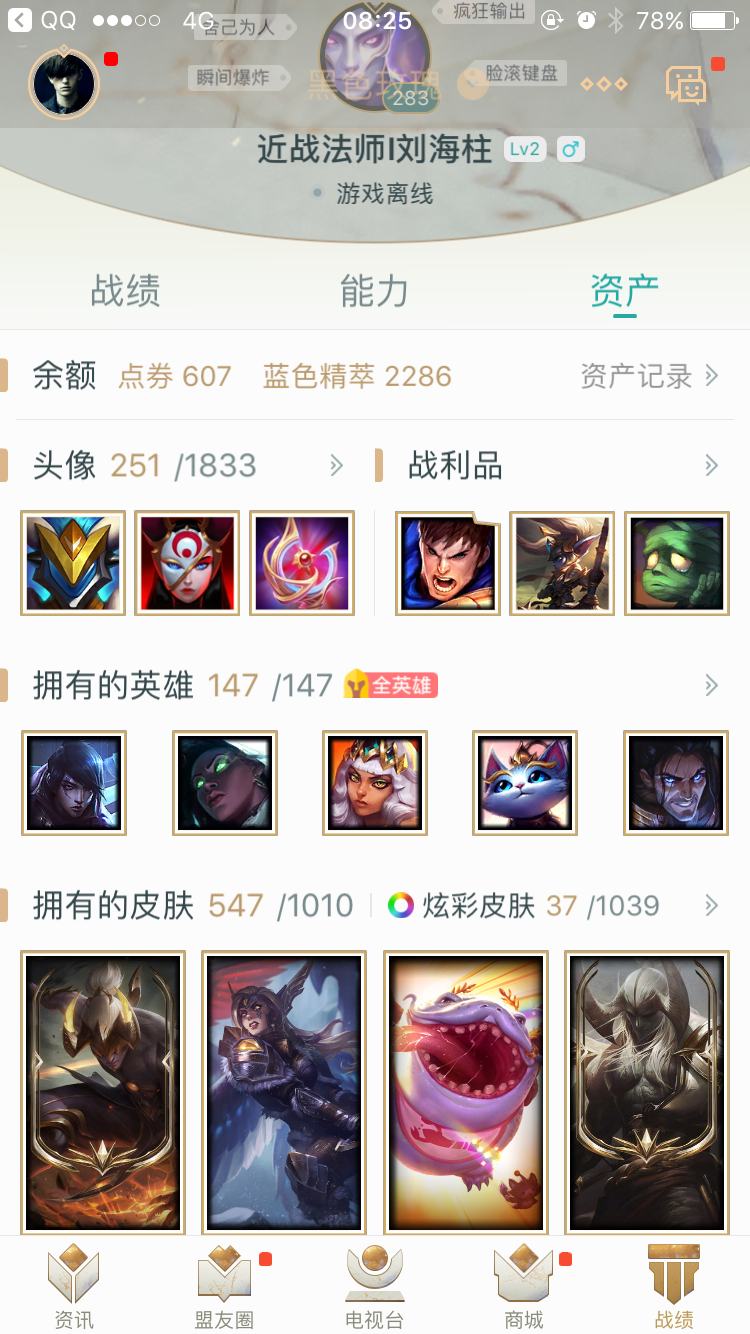
Task: Switch to the 能力 tab
Action: (x=374, y=291)
